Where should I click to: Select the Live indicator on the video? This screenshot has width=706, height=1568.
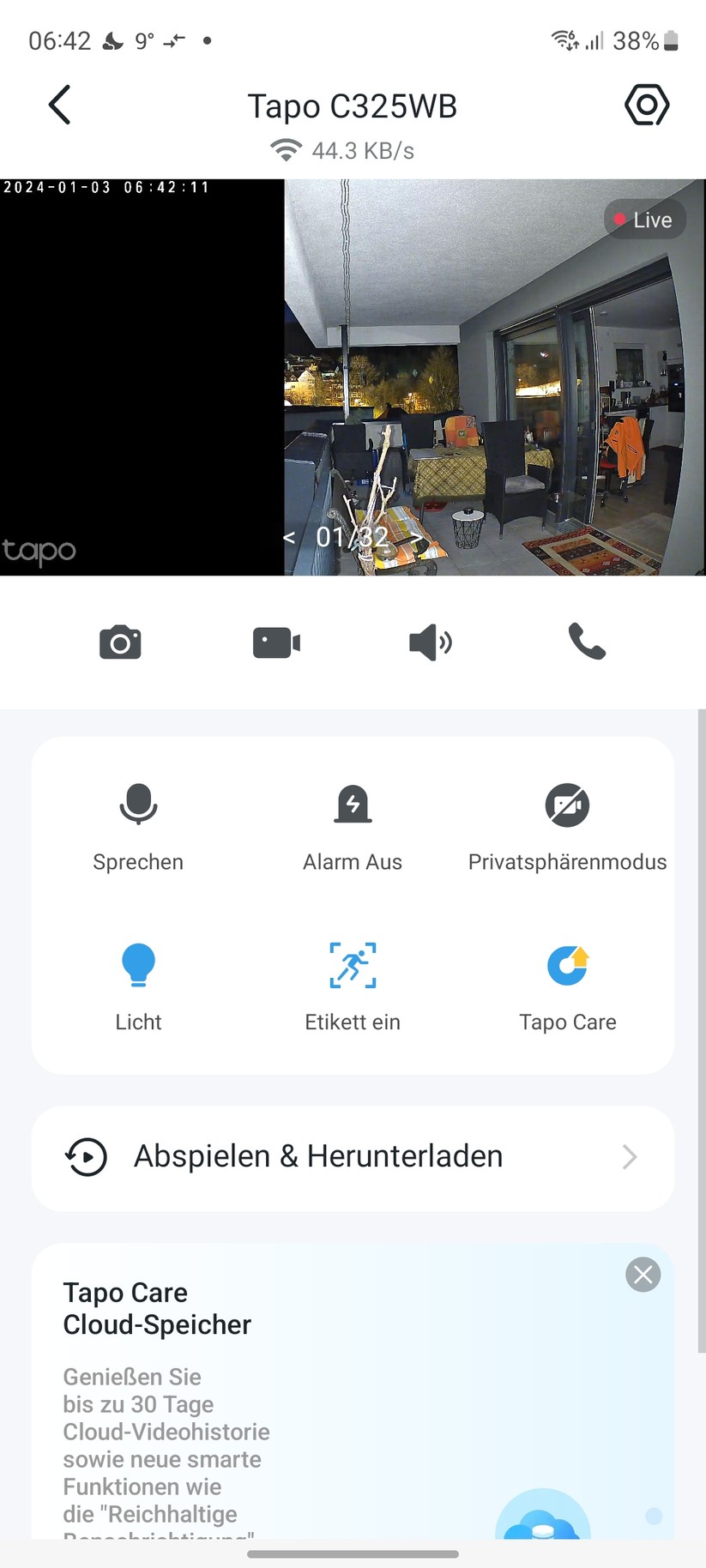click(644, 220)
